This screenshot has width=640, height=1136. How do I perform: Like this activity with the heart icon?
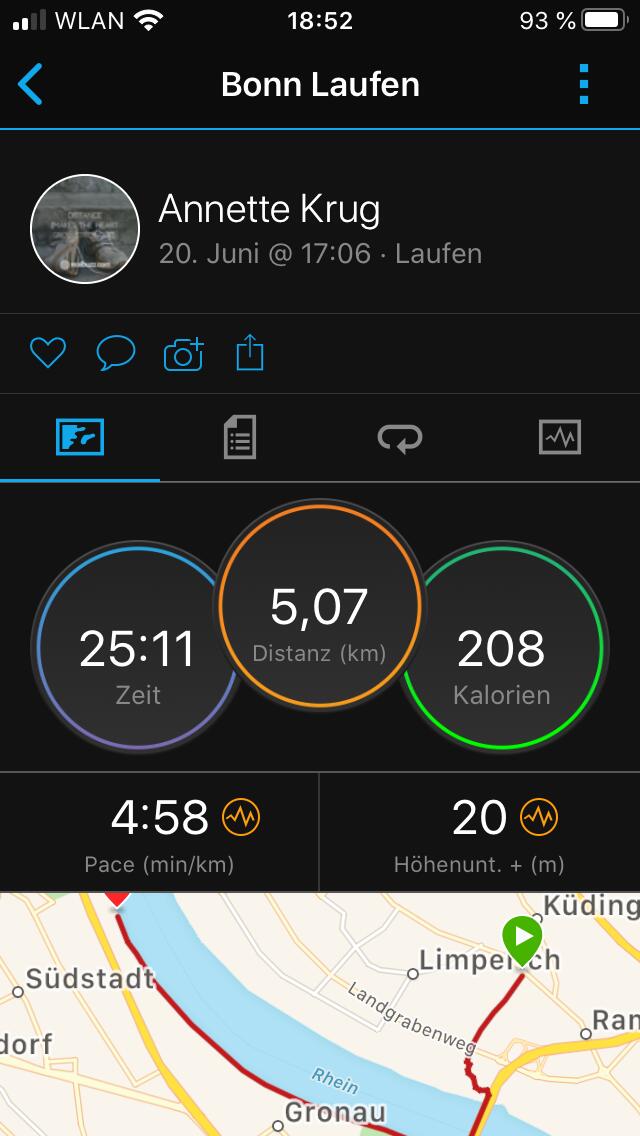(x=47, y=353)
